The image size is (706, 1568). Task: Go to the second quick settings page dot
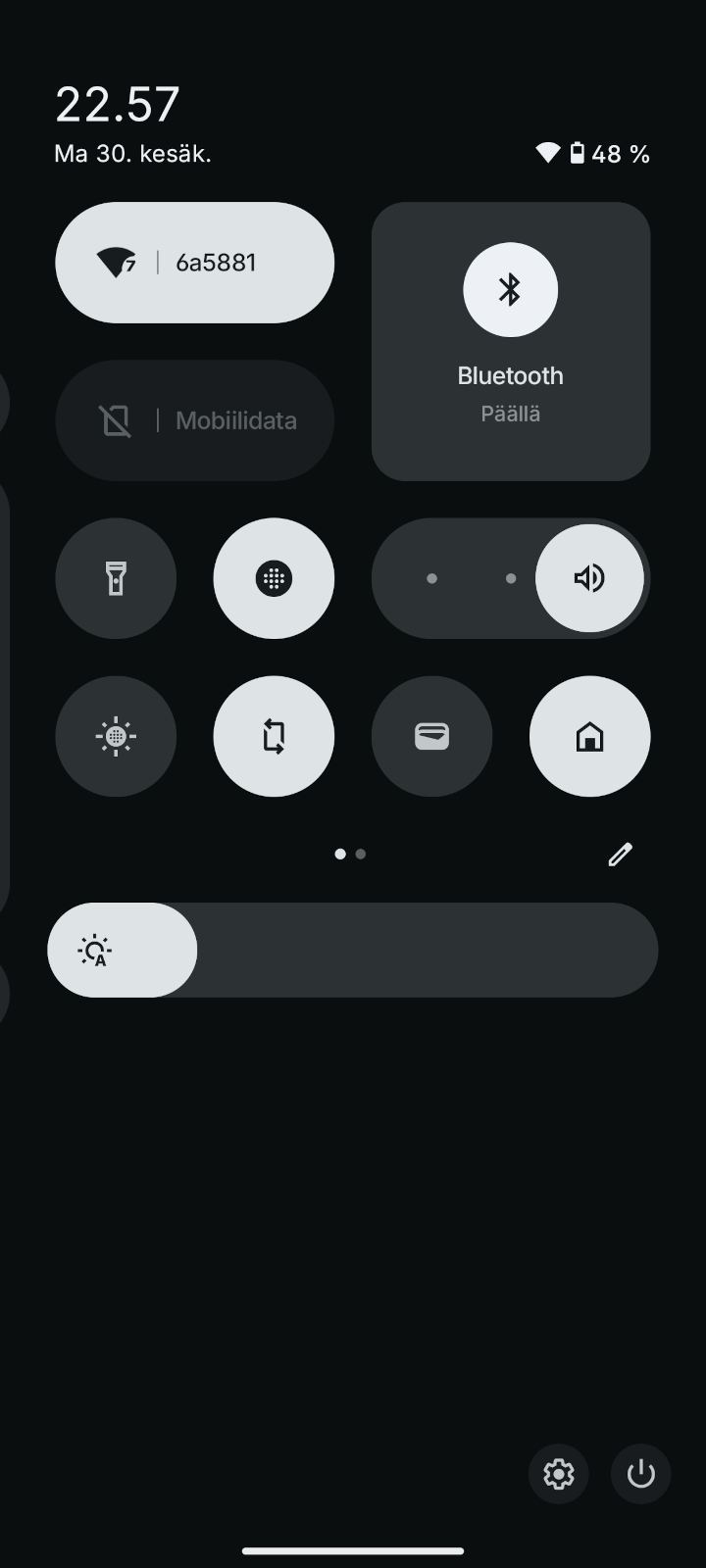click(361, 855)
